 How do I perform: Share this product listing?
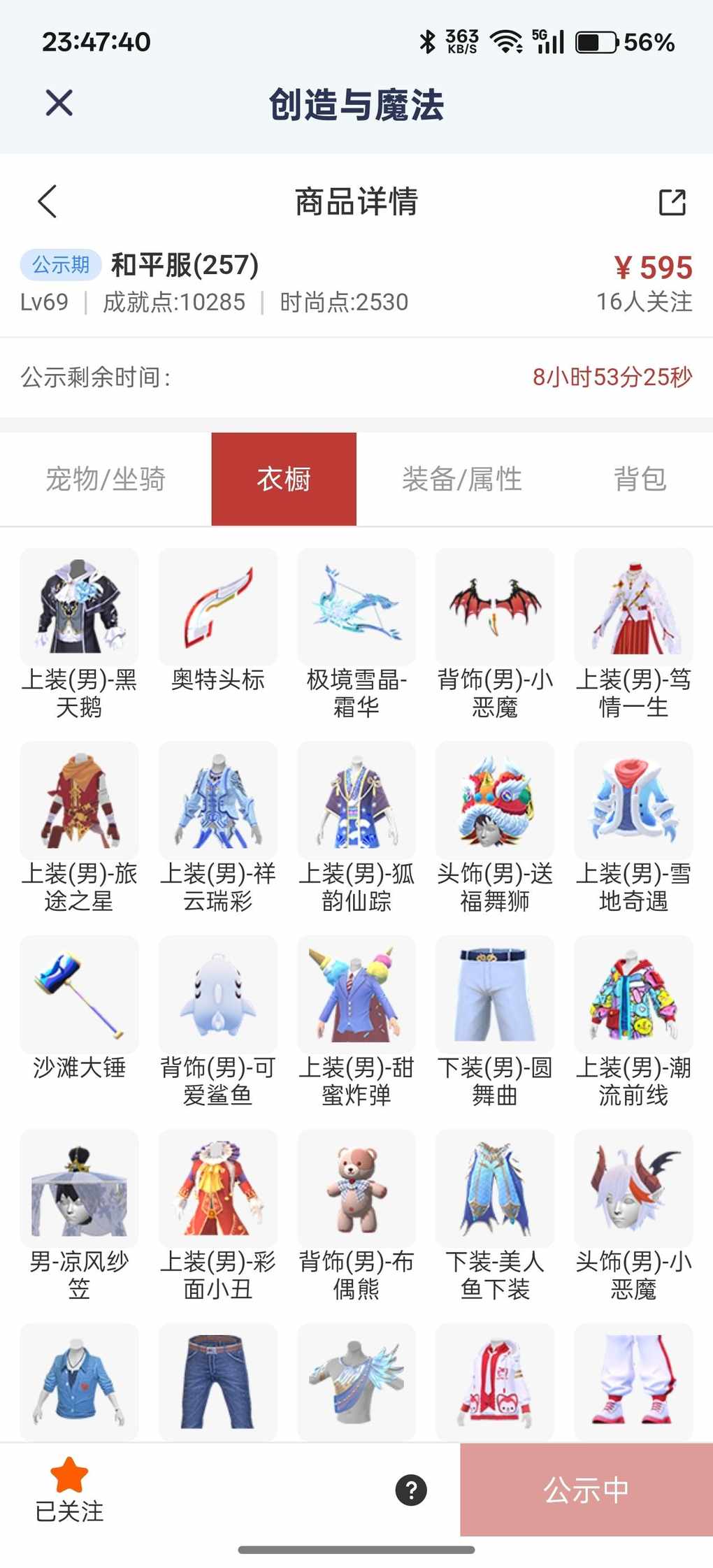pyautogui.click(x=672, y=203)
